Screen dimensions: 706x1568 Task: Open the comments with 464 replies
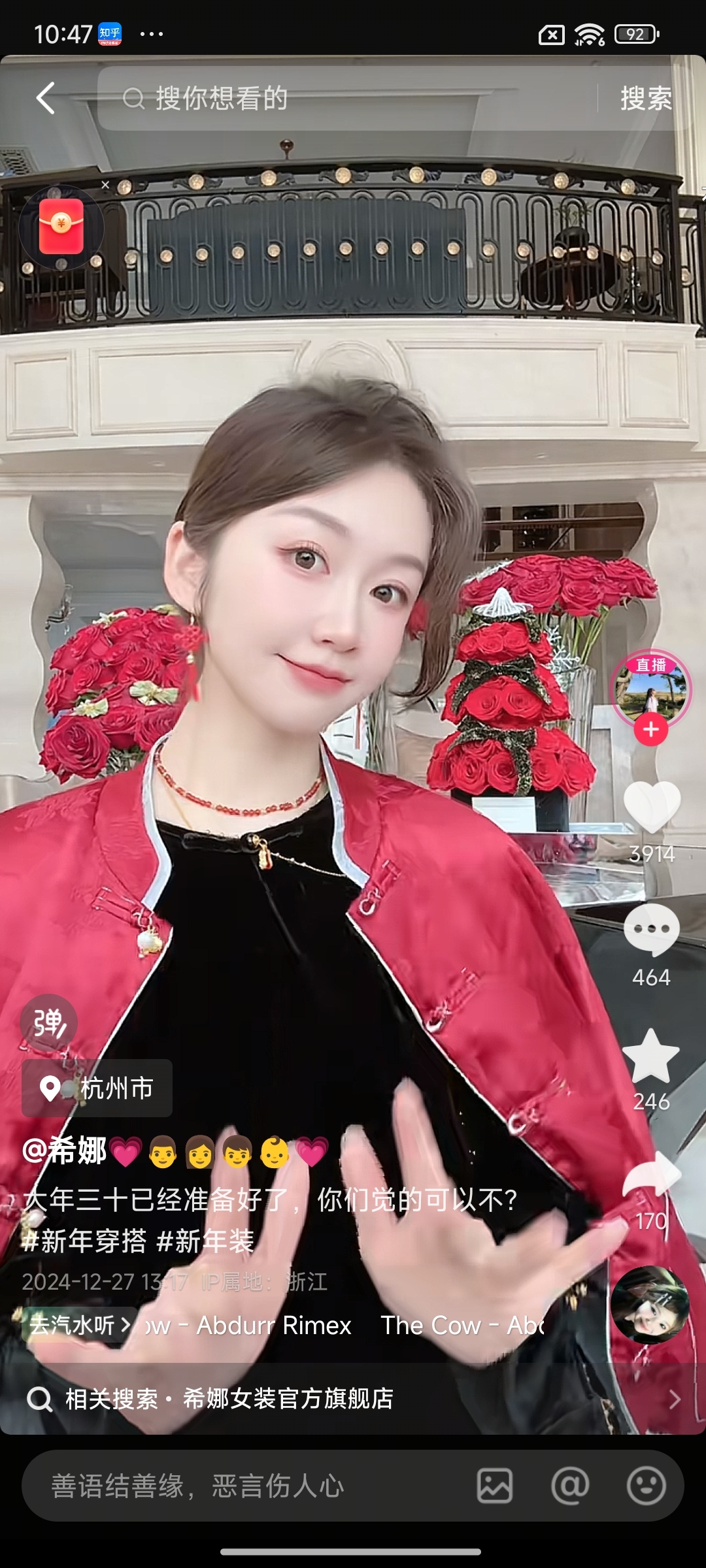coord(651,930)
